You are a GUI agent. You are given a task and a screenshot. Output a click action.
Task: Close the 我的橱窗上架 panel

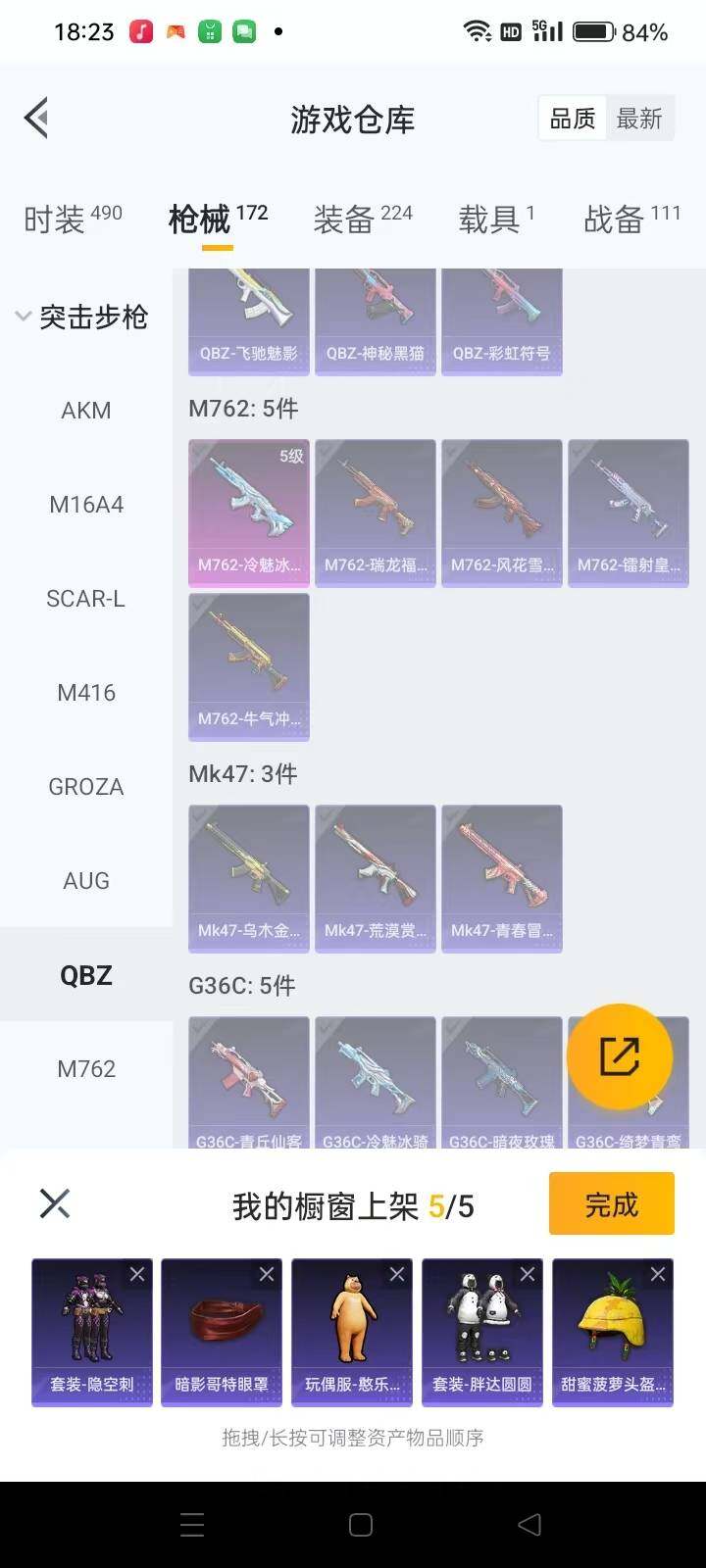tap(55, 1203)
